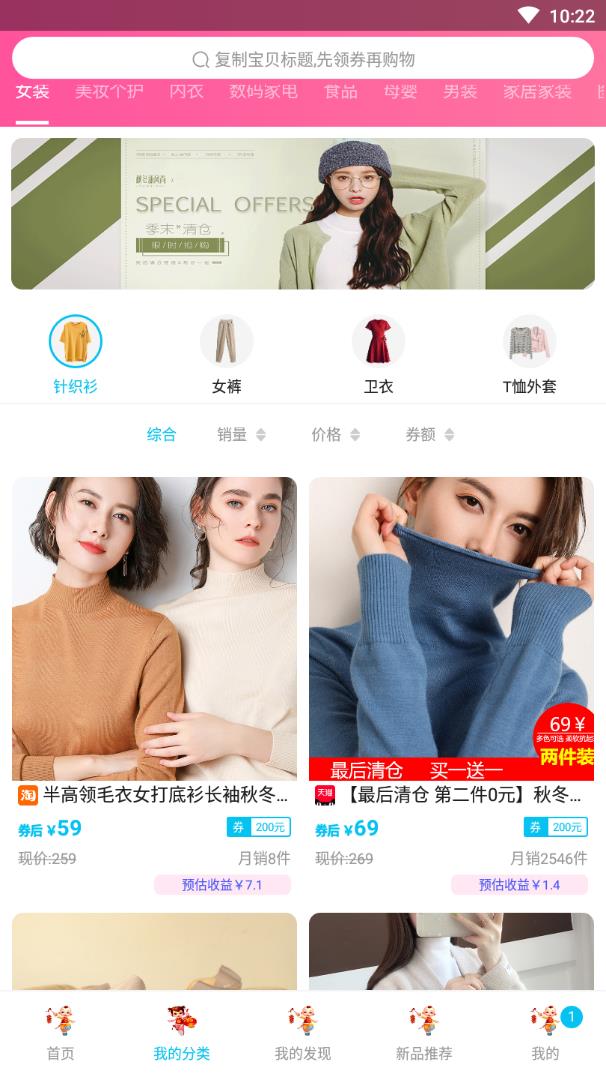Screen dimensions: 606x1080
Task: Select the 内衣 top tab
Action: pyautogui.click(x=186, y=92)
